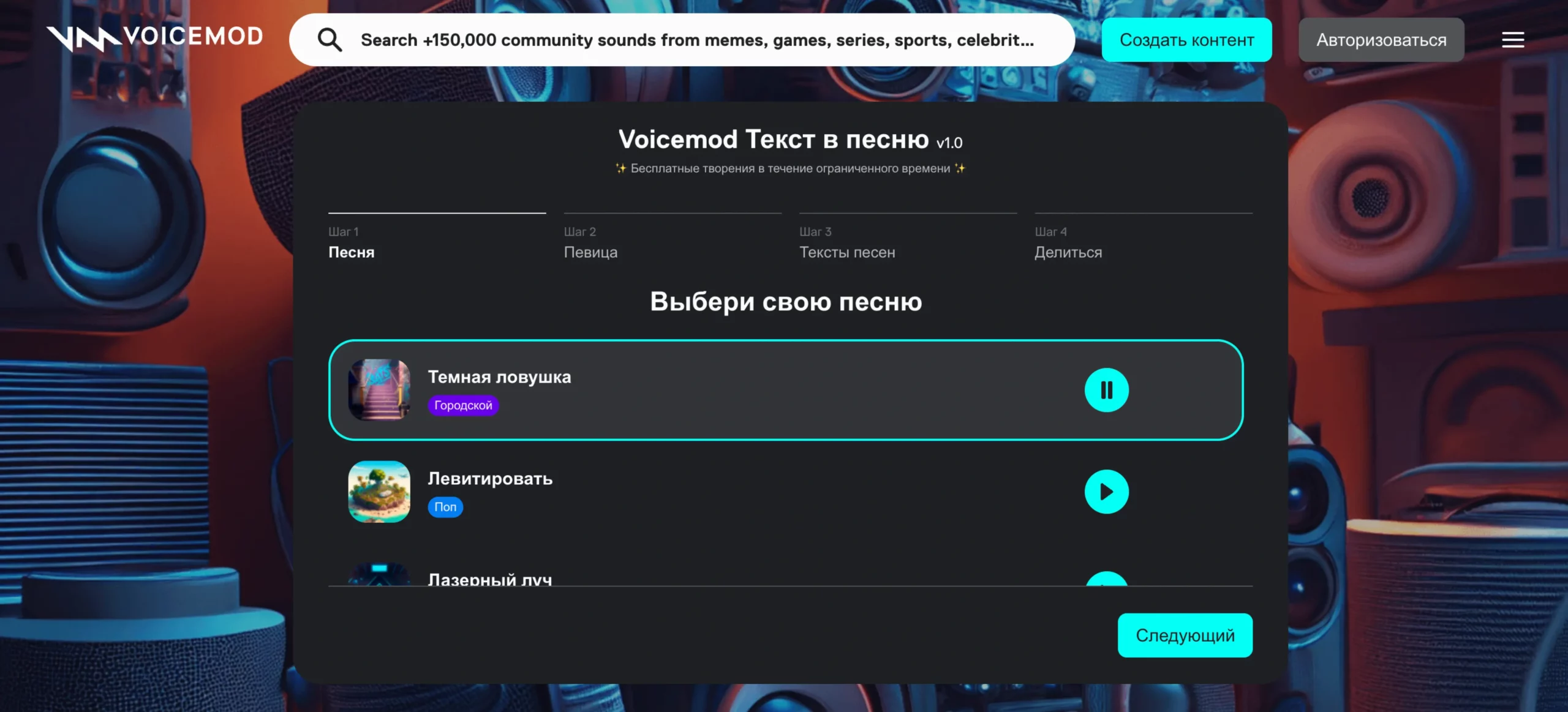Tap the community sounds search field
The height and width of the screenshot is (712, 1568).
pyautogui.click(x=696, y=40)
